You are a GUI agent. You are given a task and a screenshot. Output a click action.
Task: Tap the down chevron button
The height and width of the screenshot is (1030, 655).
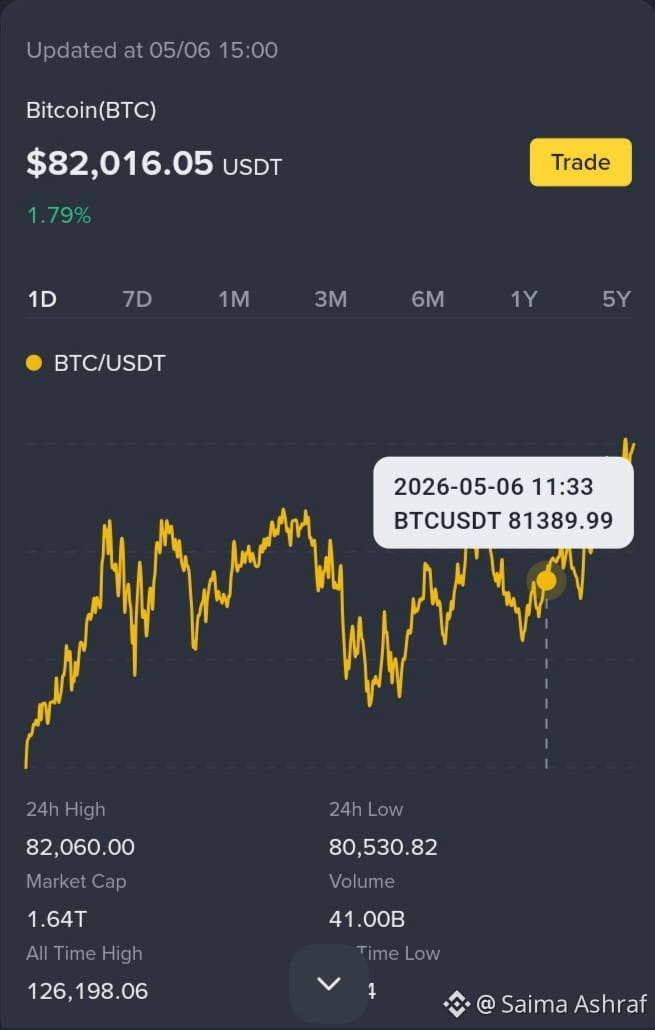coord(328,983)
